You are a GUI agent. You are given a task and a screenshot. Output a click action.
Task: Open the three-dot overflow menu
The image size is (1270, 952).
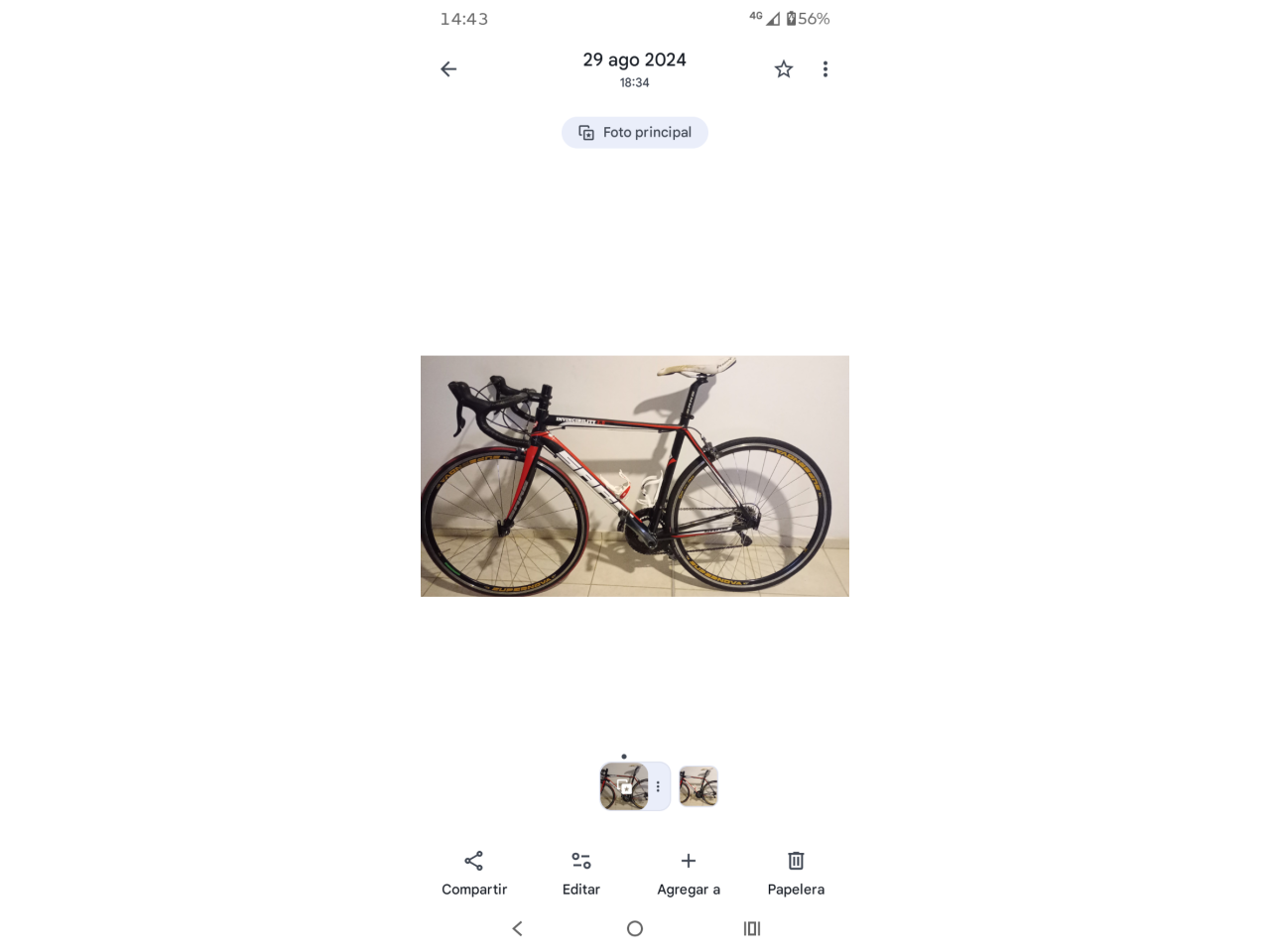825,69
